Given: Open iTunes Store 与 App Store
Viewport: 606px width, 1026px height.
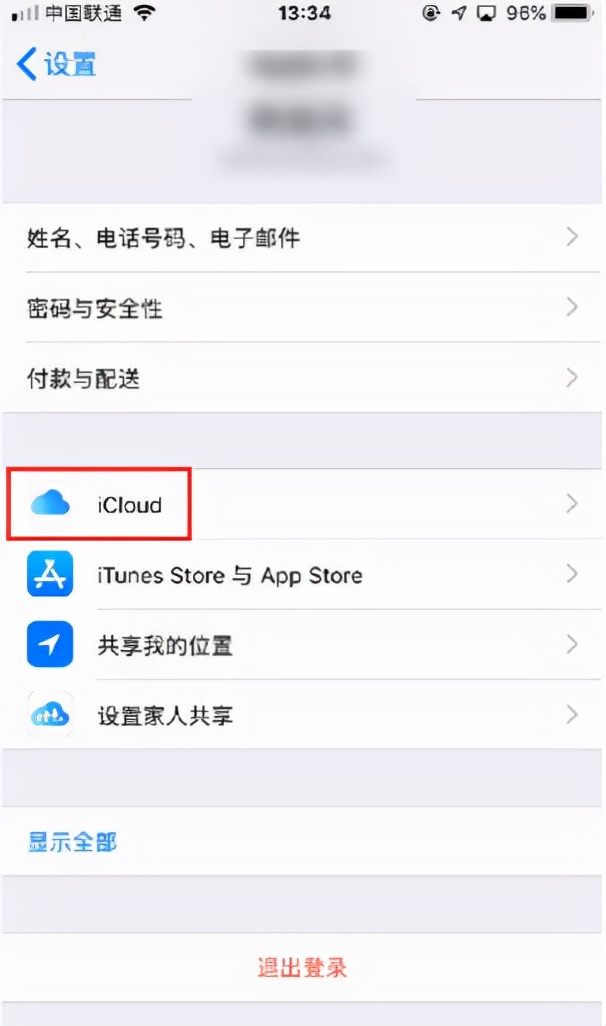Looking at the screenshot, I should 300,575.
